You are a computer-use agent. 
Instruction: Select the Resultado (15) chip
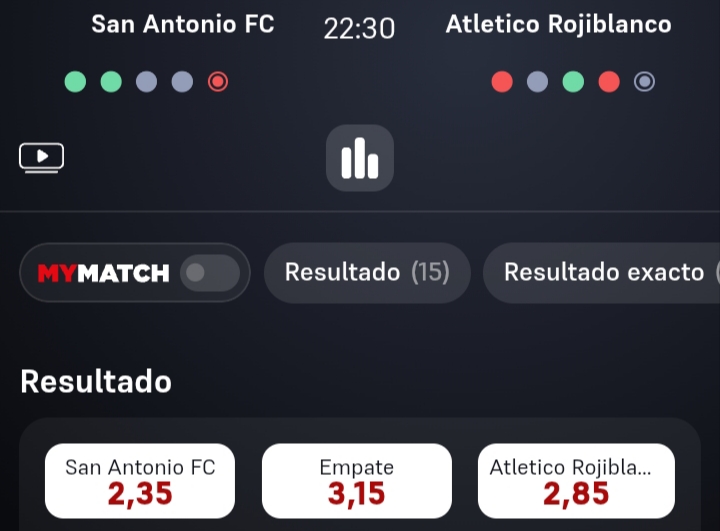point(367,272)
